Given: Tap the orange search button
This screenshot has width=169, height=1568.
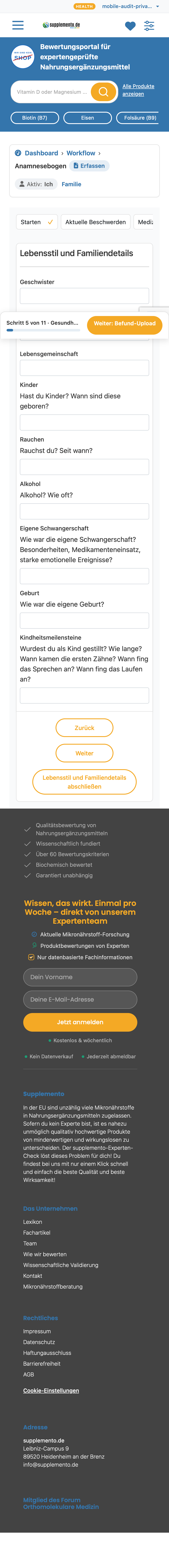Looking at the screenshot, I should click(x=103, y=92).
